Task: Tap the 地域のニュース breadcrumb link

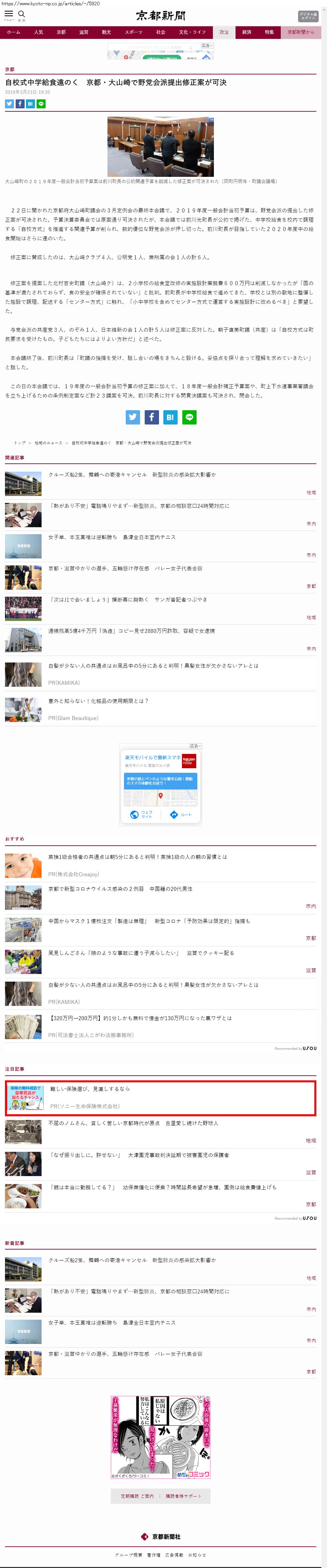Action: pos(48,442)
